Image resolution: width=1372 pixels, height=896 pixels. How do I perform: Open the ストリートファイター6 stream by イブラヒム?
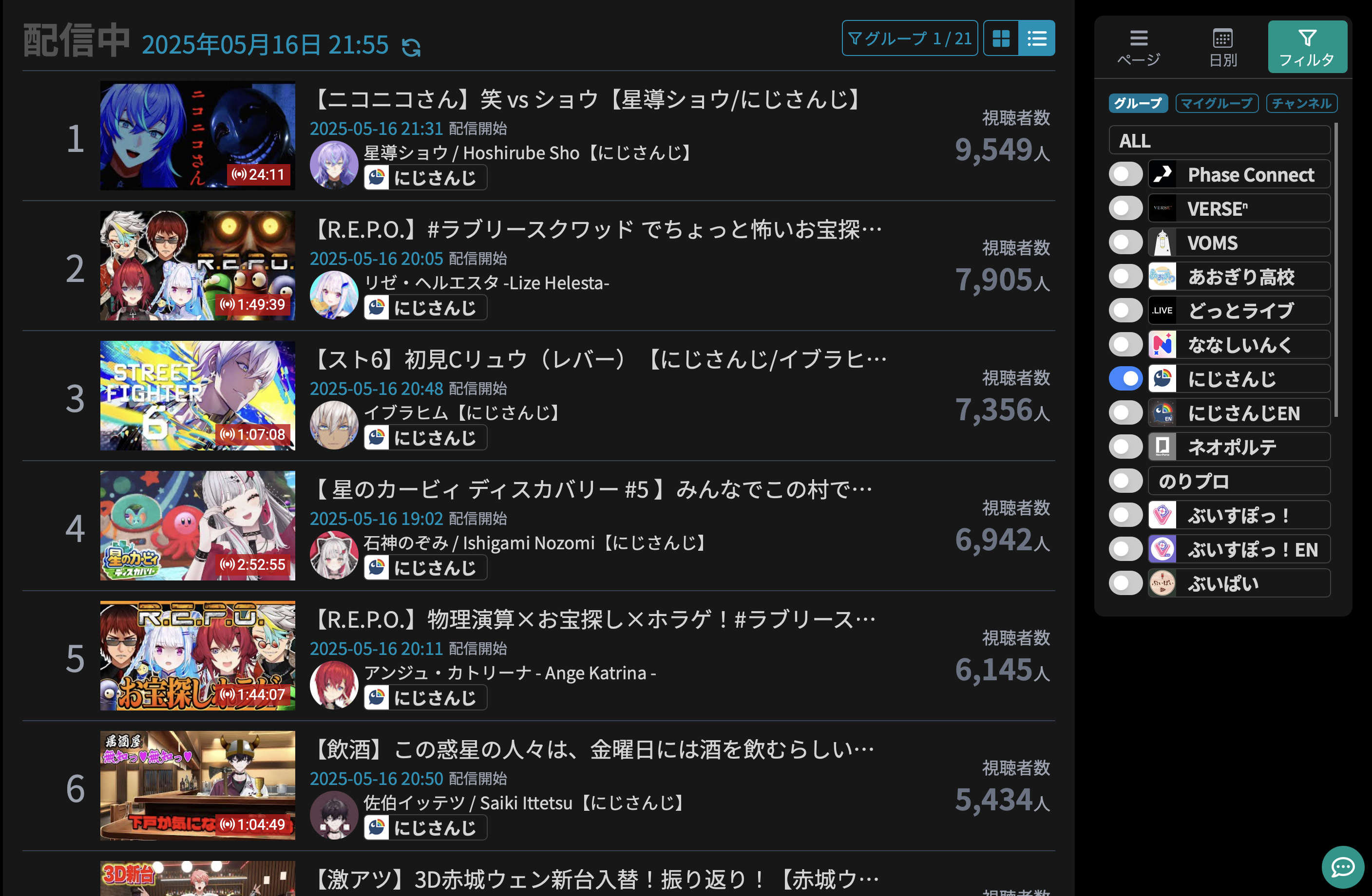tap(197, 396)
